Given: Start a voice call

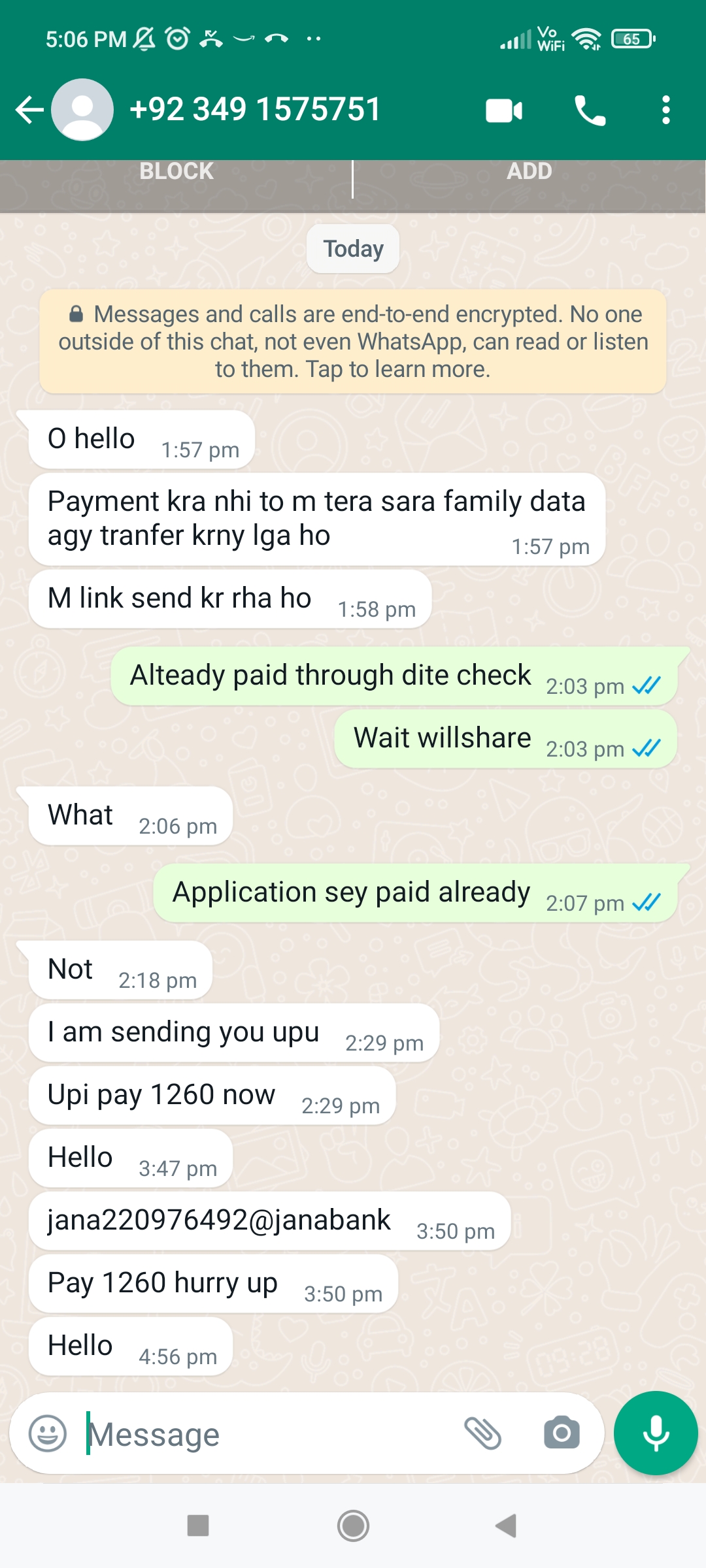Looking at the screenshot, I should (590, 110).
